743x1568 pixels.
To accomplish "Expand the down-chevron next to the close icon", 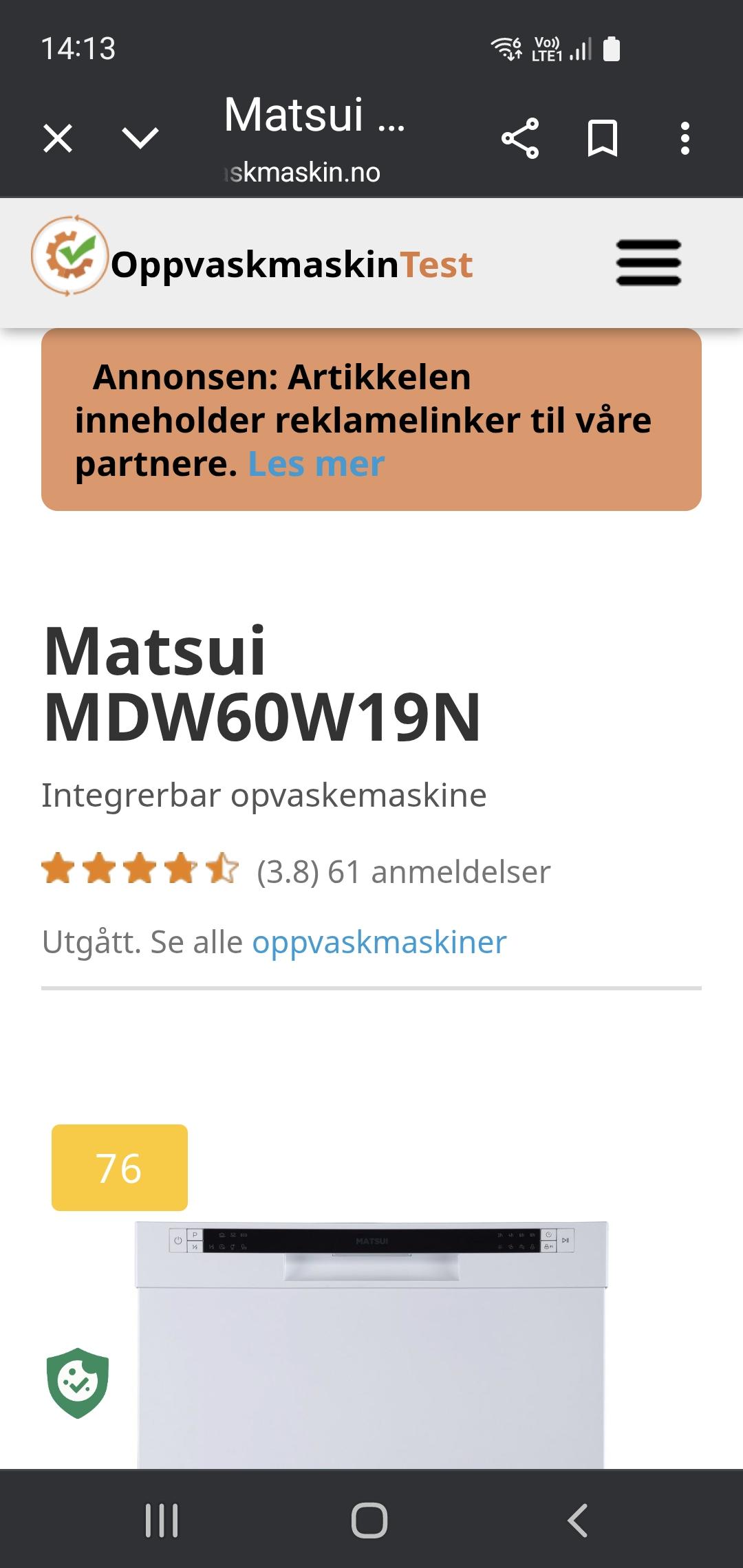I will click(140, 138).
